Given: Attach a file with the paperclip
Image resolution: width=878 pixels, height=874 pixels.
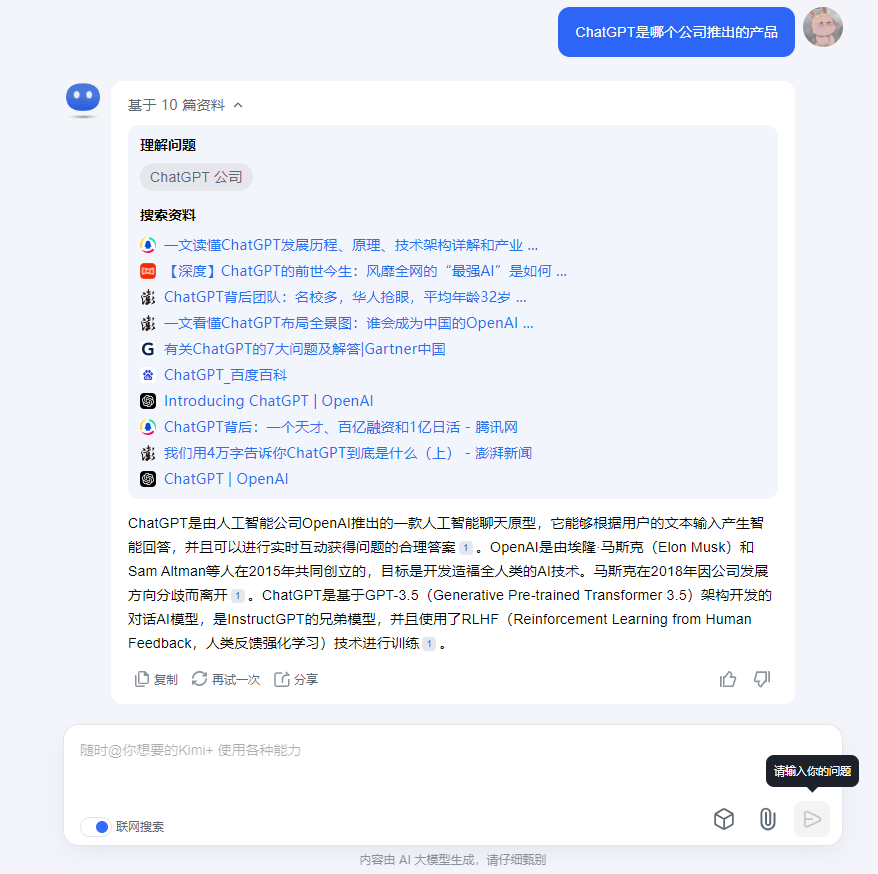Looking at the screenshot, I should 767,819.
